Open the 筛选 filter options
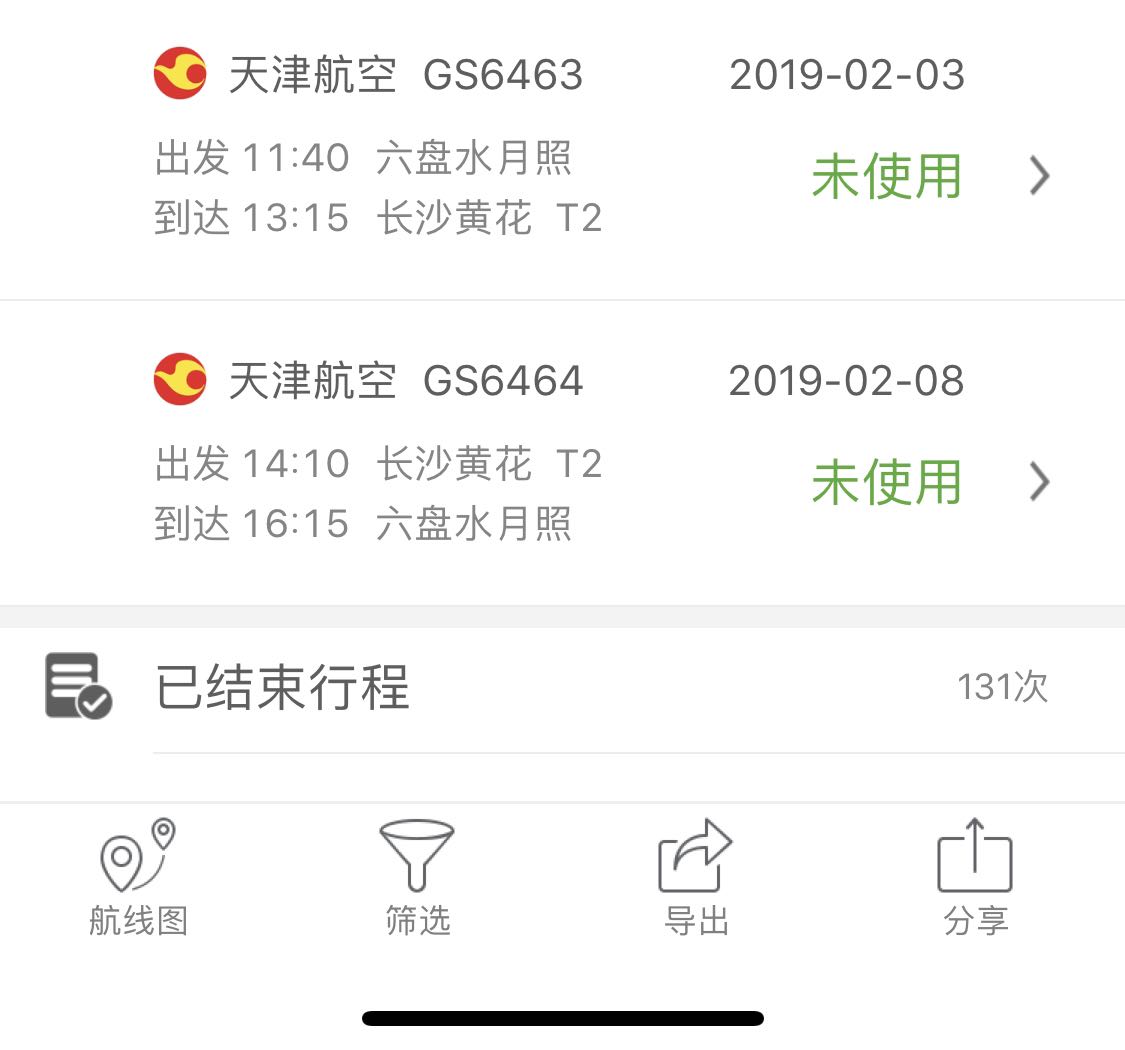 (417, 877)
